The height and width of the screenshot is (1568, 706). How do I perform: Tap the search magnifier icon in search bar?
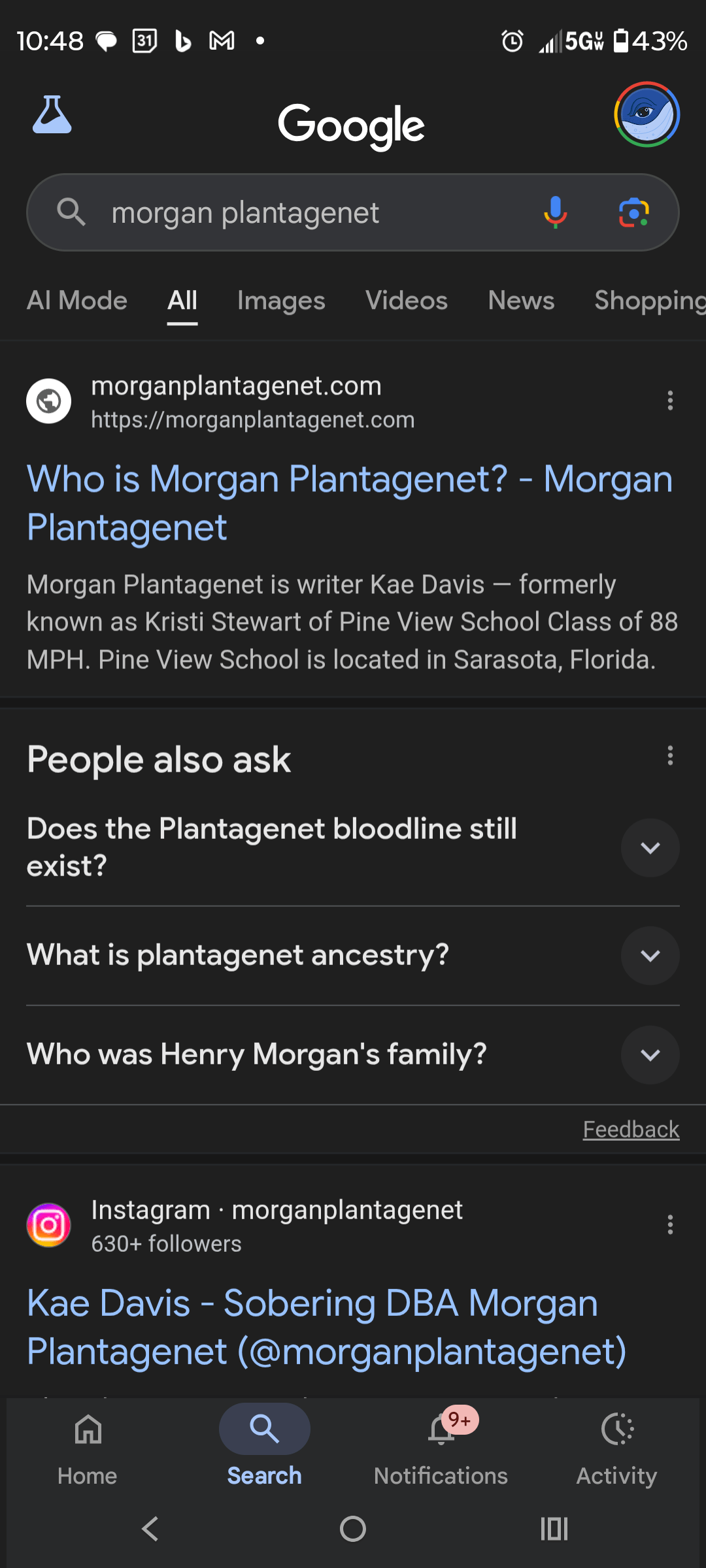coord(72,212)
